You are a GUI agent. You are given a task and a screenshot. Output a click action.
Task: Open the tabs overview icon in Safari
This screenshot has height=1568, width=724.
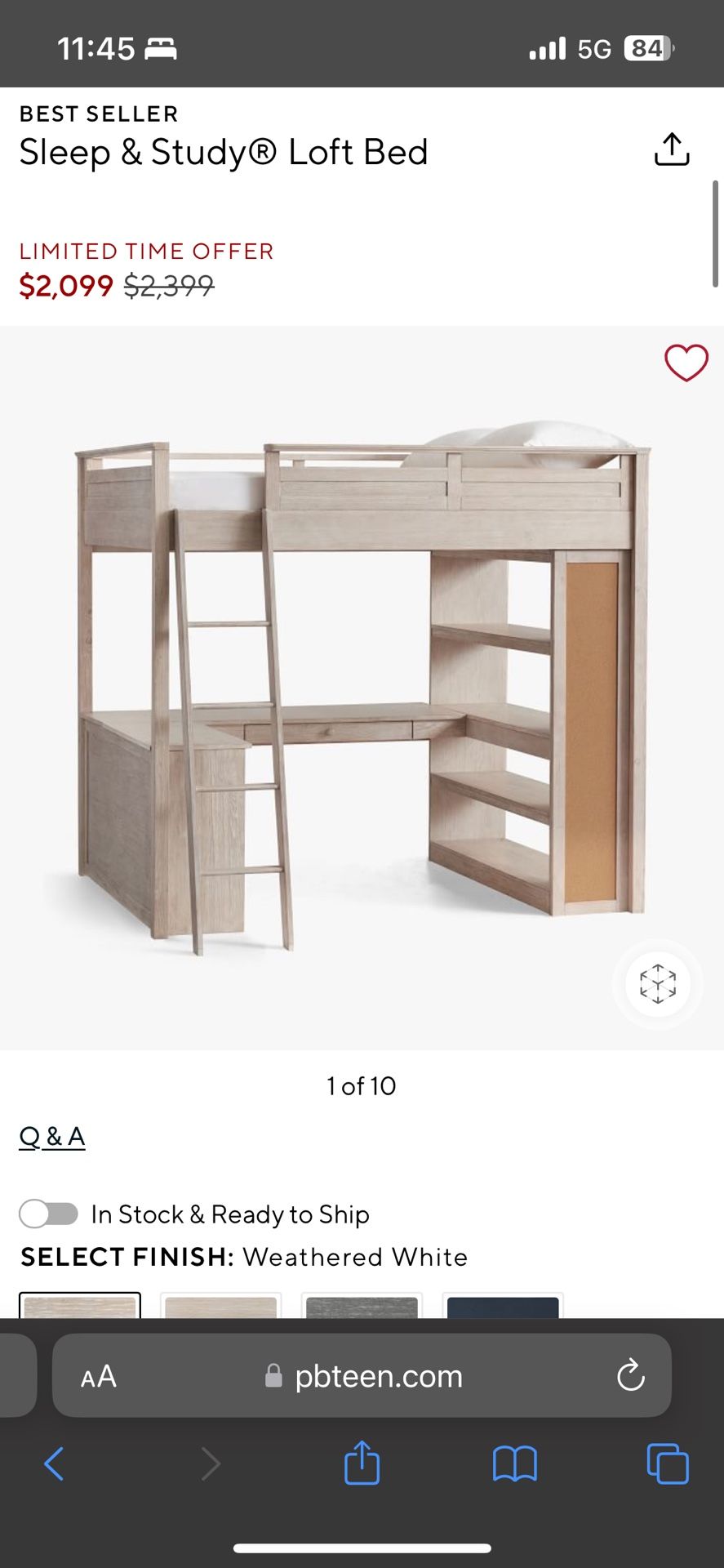tap(666, 1464)
